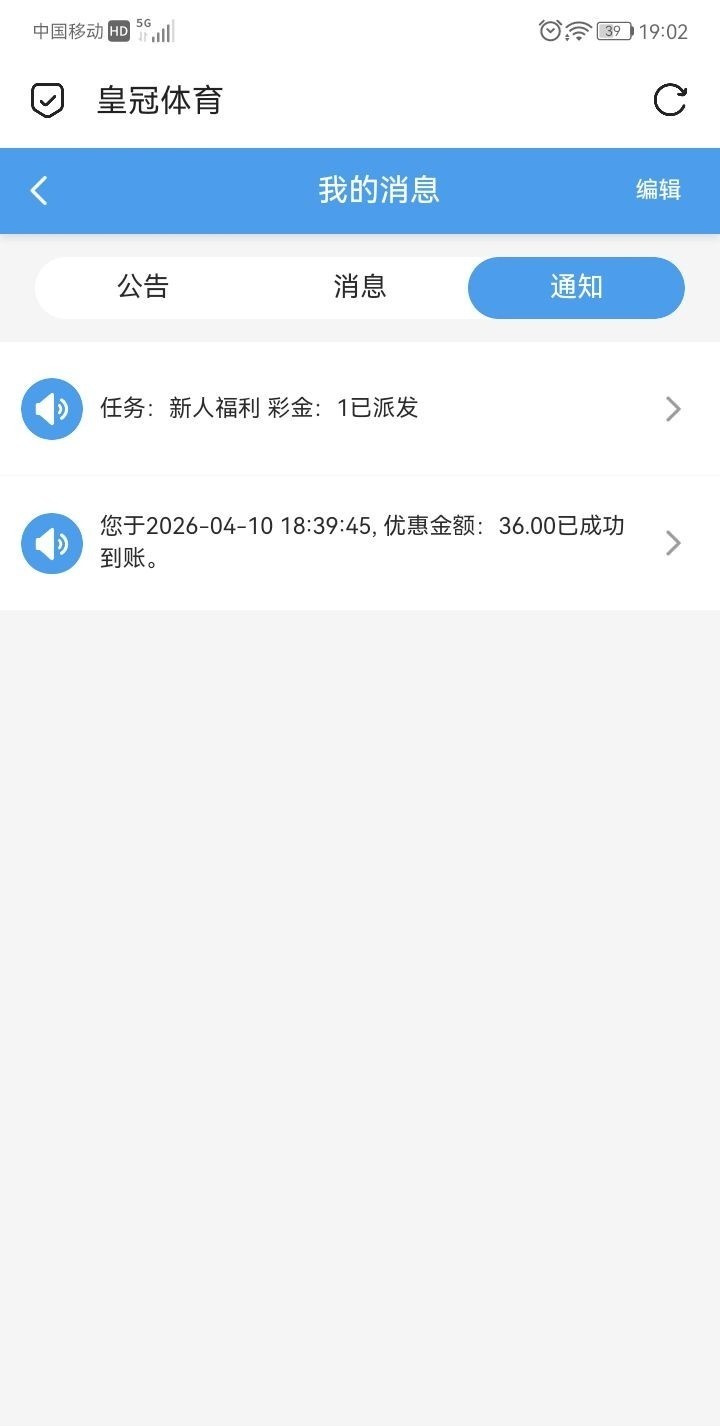
Task: Reload the page with refresh icon
Action: click(669, 100)
